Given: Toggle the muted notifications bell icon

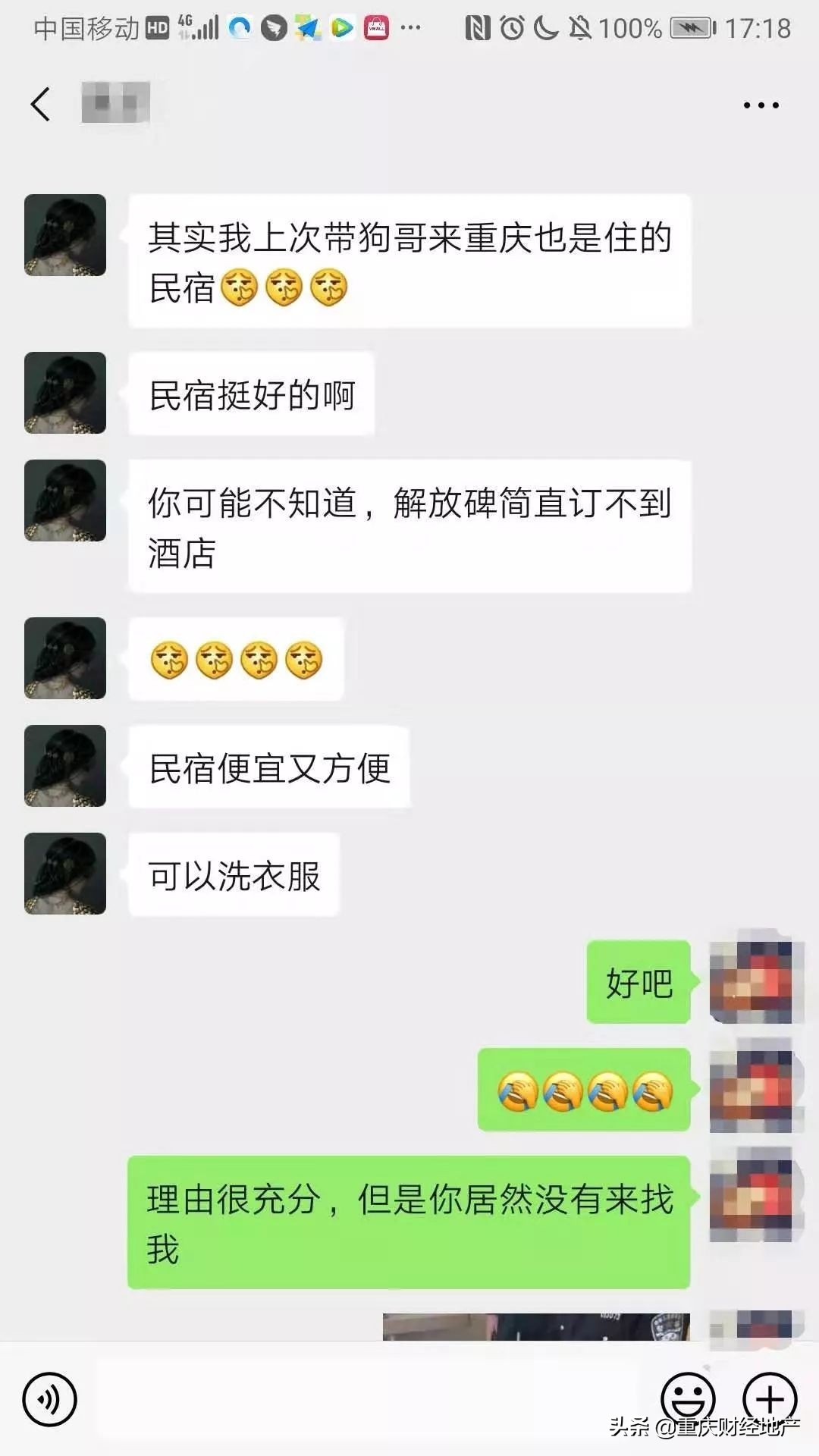Looking at the screenshot, I should coord(582,27).
